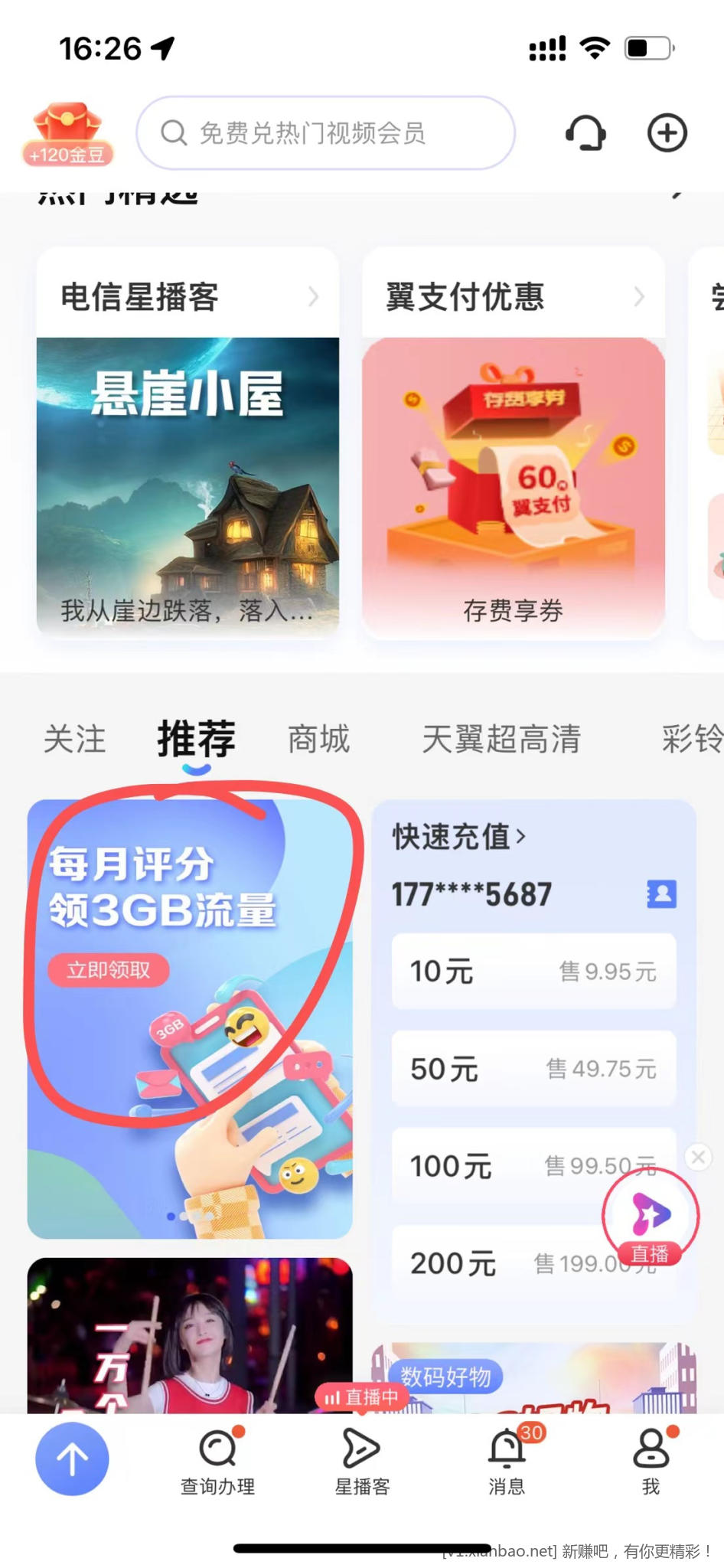Image resolution: width=724 pixels, height=1568 pixels.
Task: Open 翼支付优惠 section
Action: pos(513,296)
